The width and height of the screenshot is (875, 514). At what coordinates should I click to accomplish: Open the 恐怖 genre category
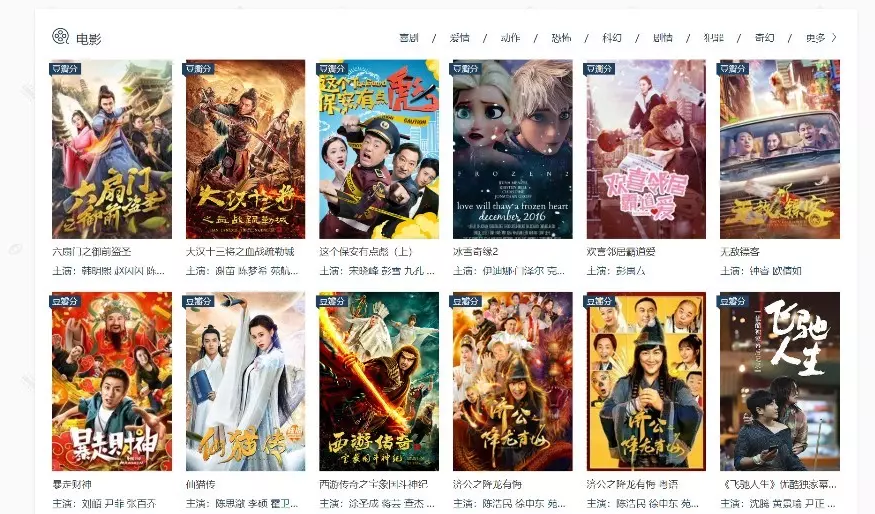(x=561, y=38)
